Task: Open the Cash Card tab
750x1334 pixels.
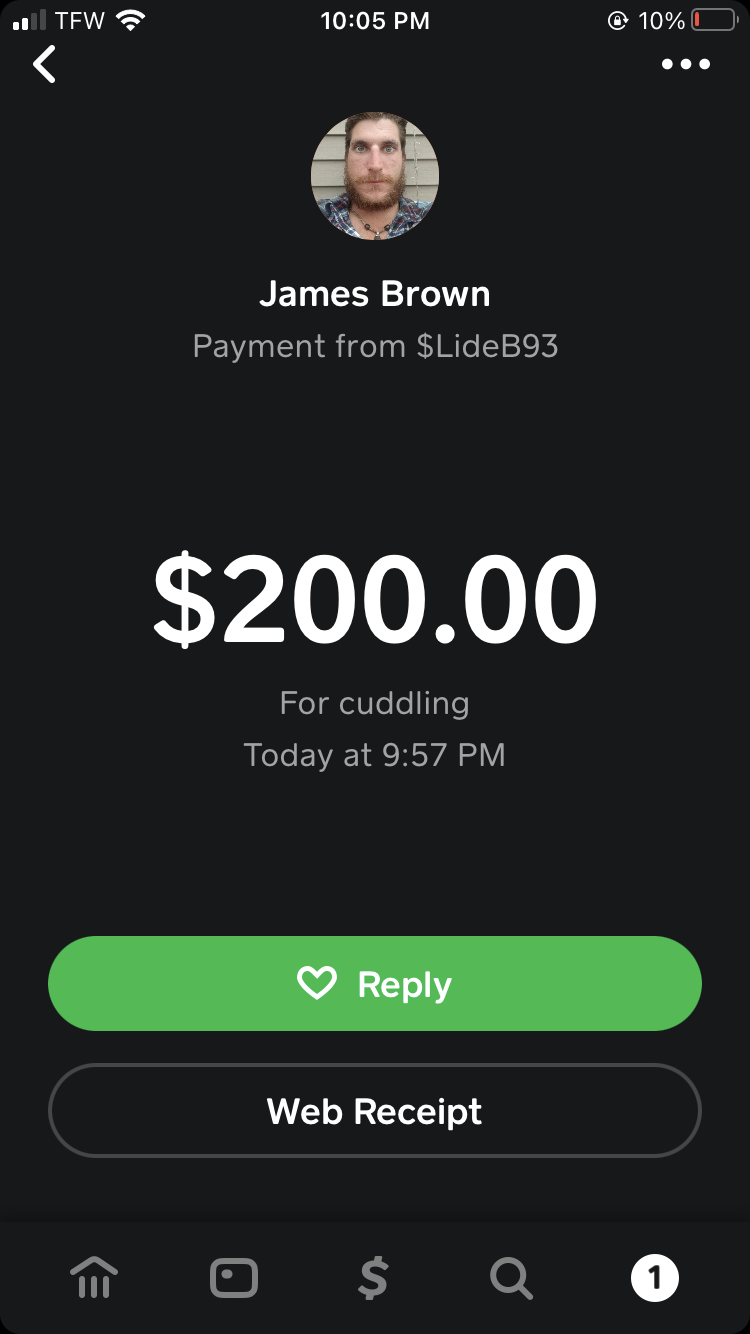Action: point(234,1278)
